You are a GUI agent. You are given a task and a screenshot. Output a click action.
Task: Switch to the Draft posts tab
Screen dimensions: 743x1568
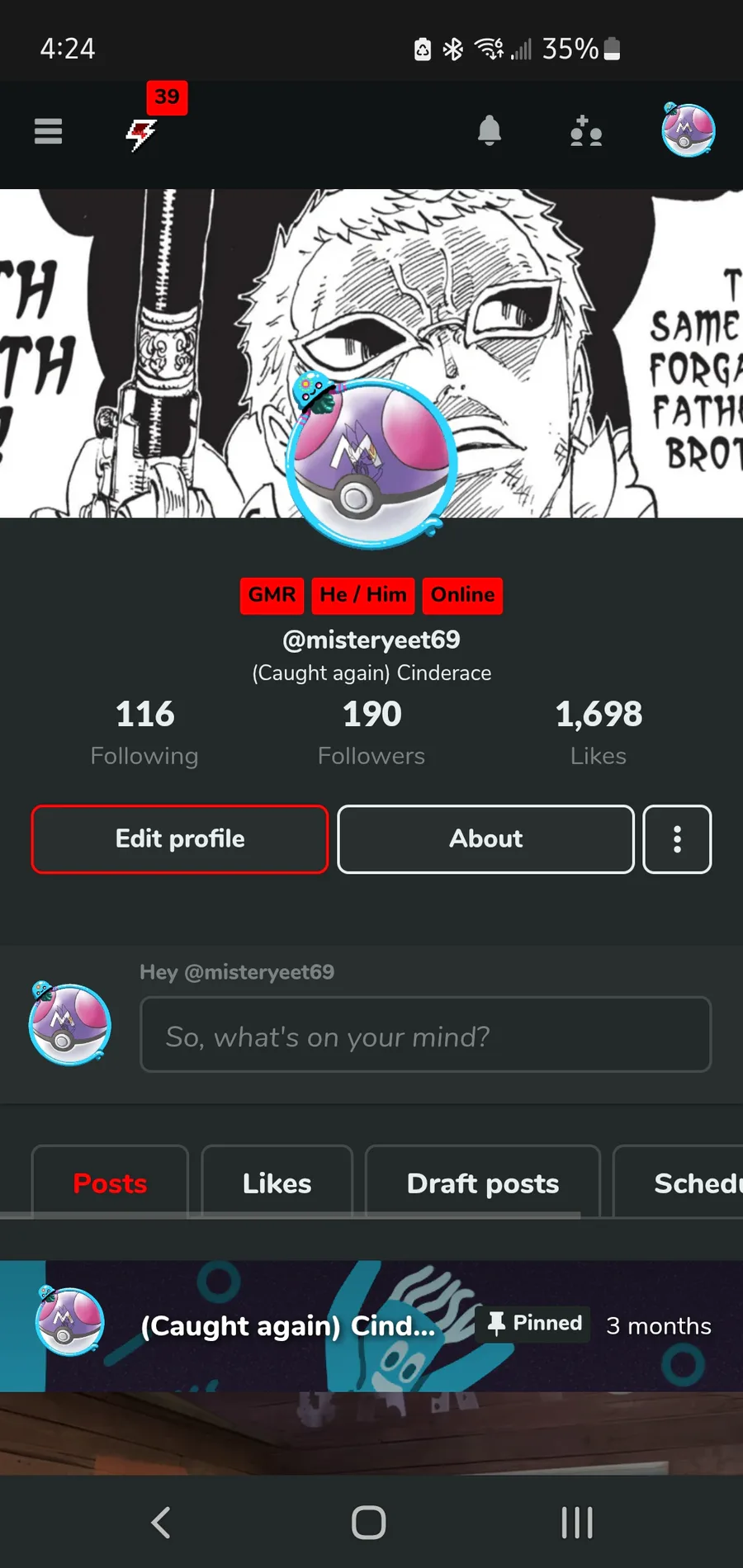pos(482,1183)
